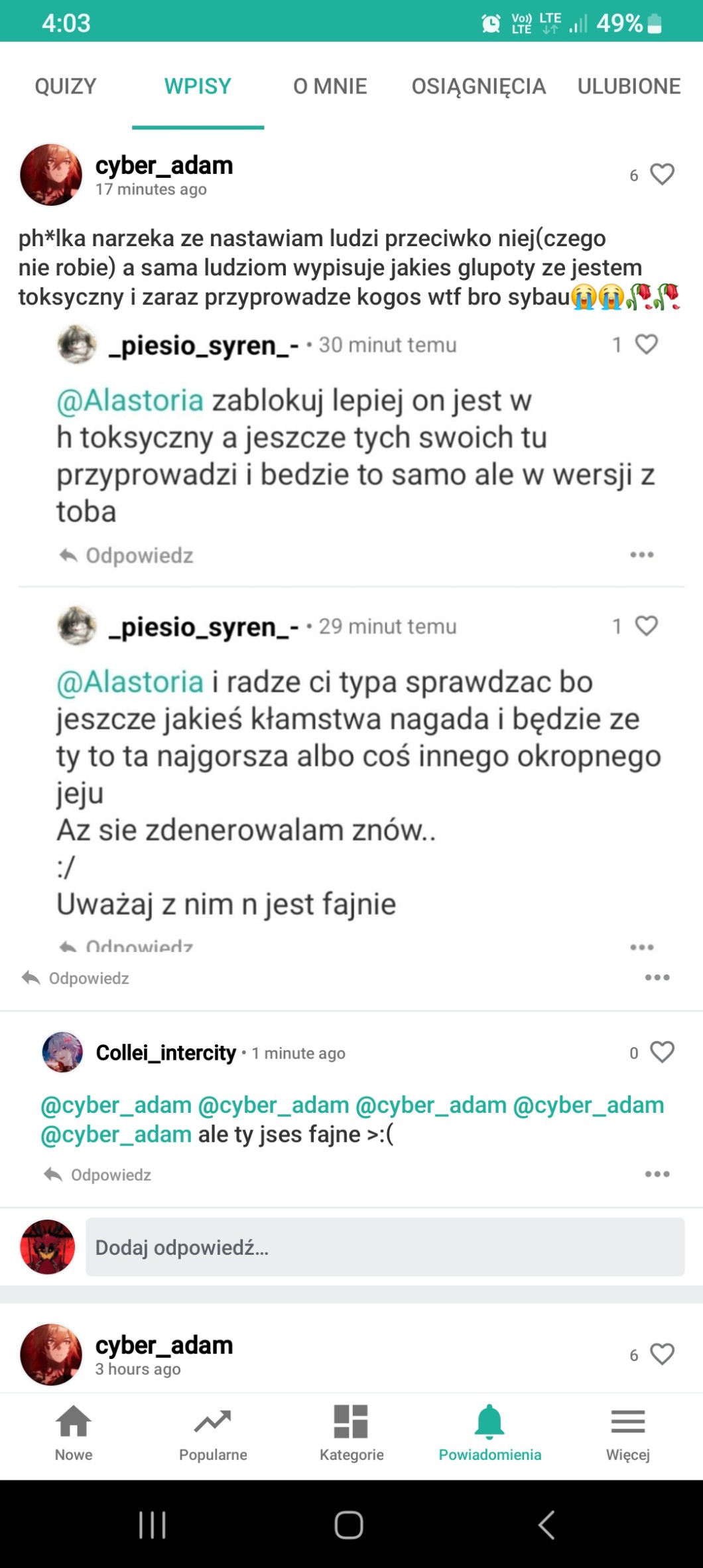The height and width of the screenshot is (1568, 703).
Task: Go to Nowe in the bottom navigation
Action: point(74,1433)
